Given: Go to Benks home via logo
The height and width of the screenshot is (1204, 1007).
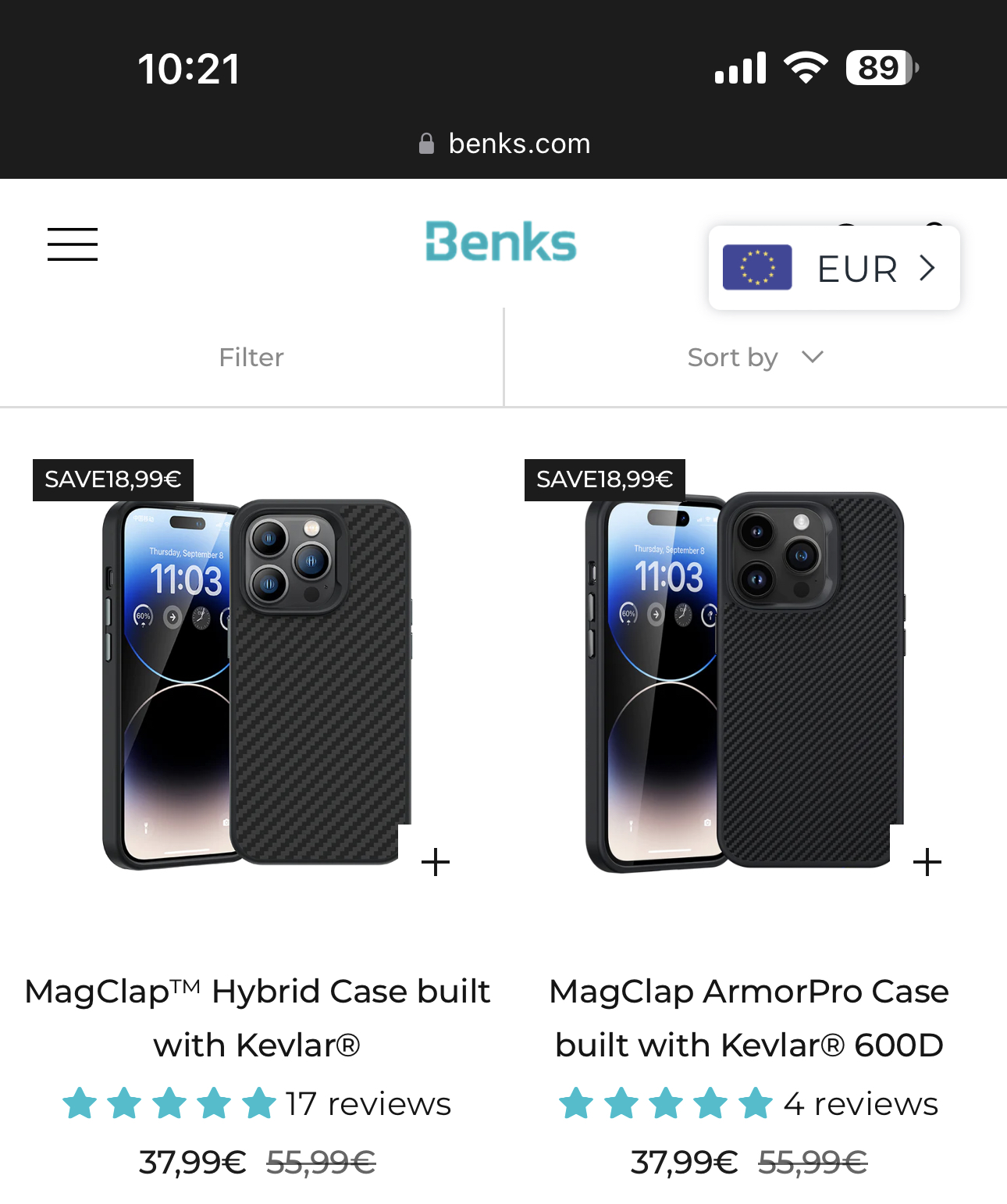Looking at the screenshot, I should tap(500, 242).
